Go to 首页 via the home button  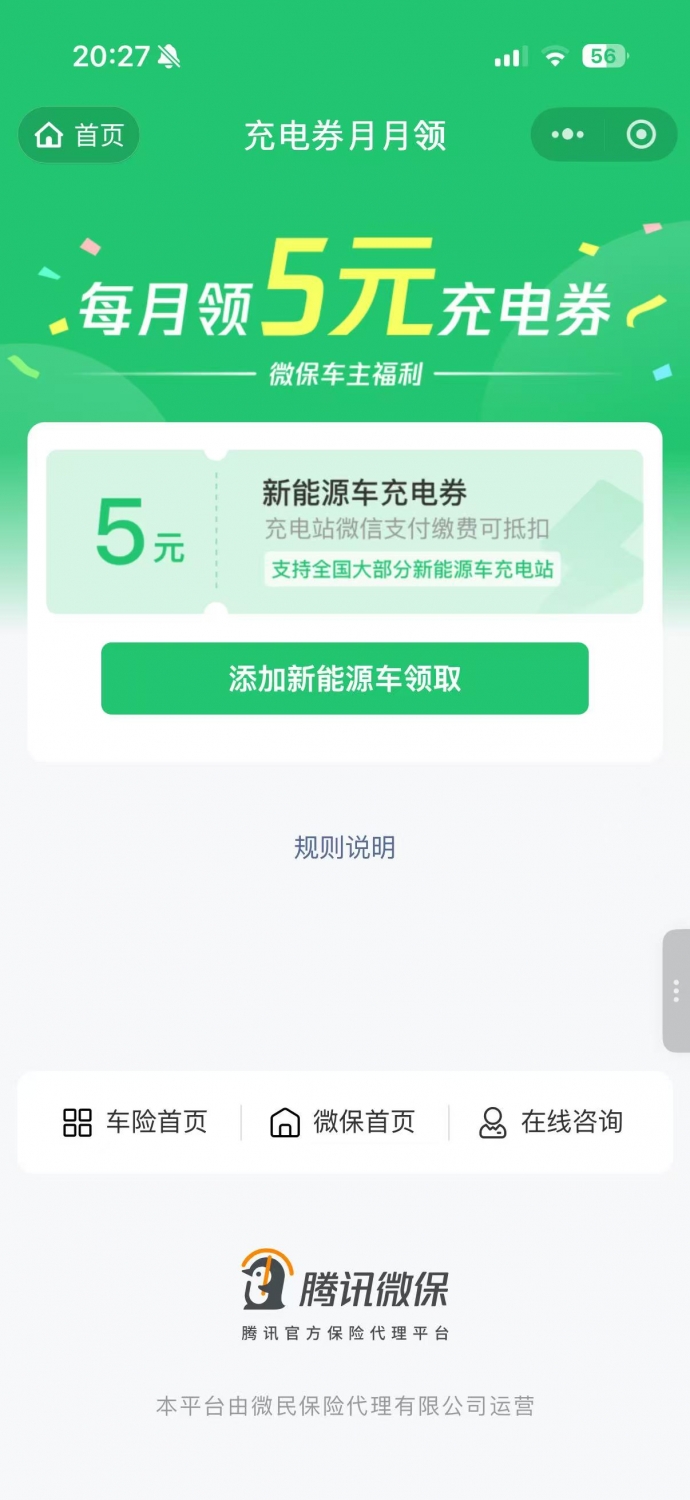pos(79,135)
